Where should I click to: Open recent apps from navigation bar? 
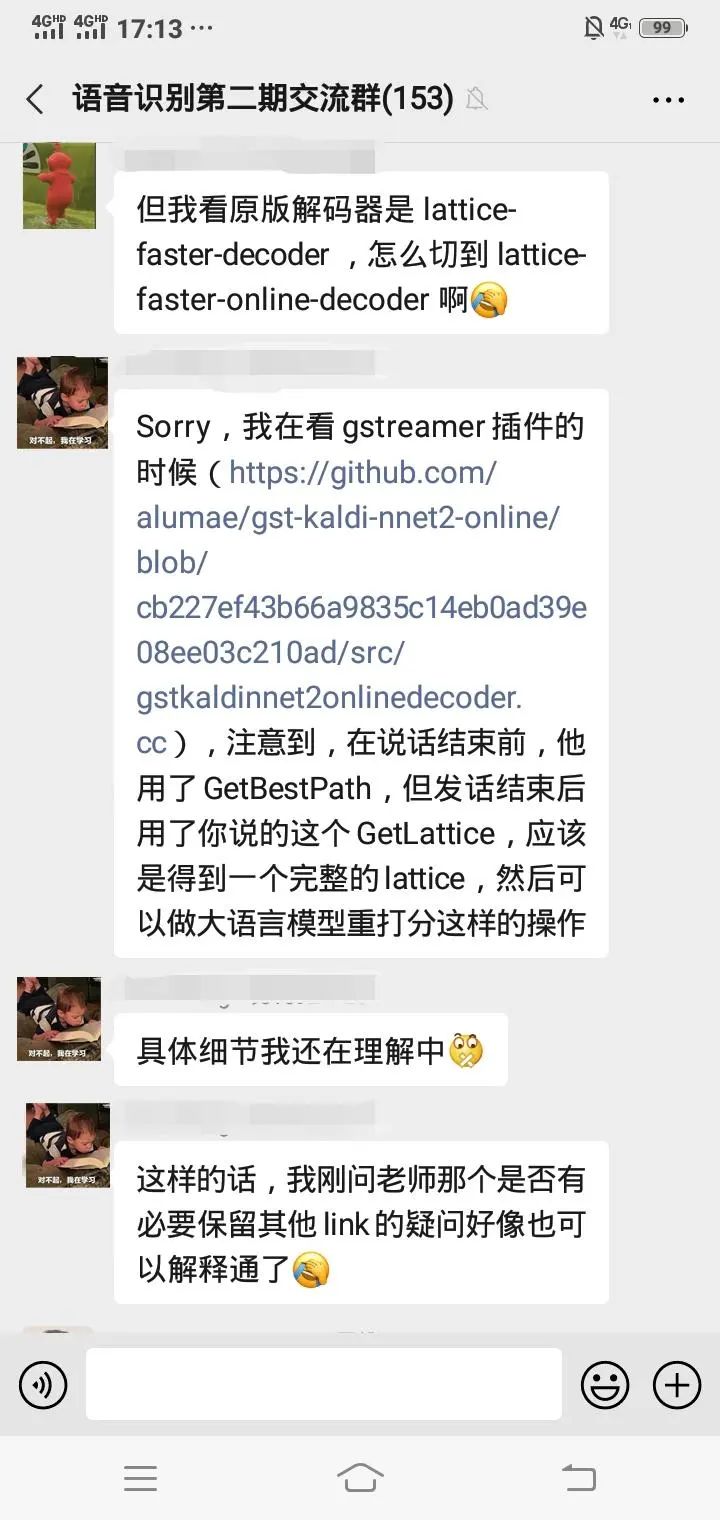(140, 1477)
